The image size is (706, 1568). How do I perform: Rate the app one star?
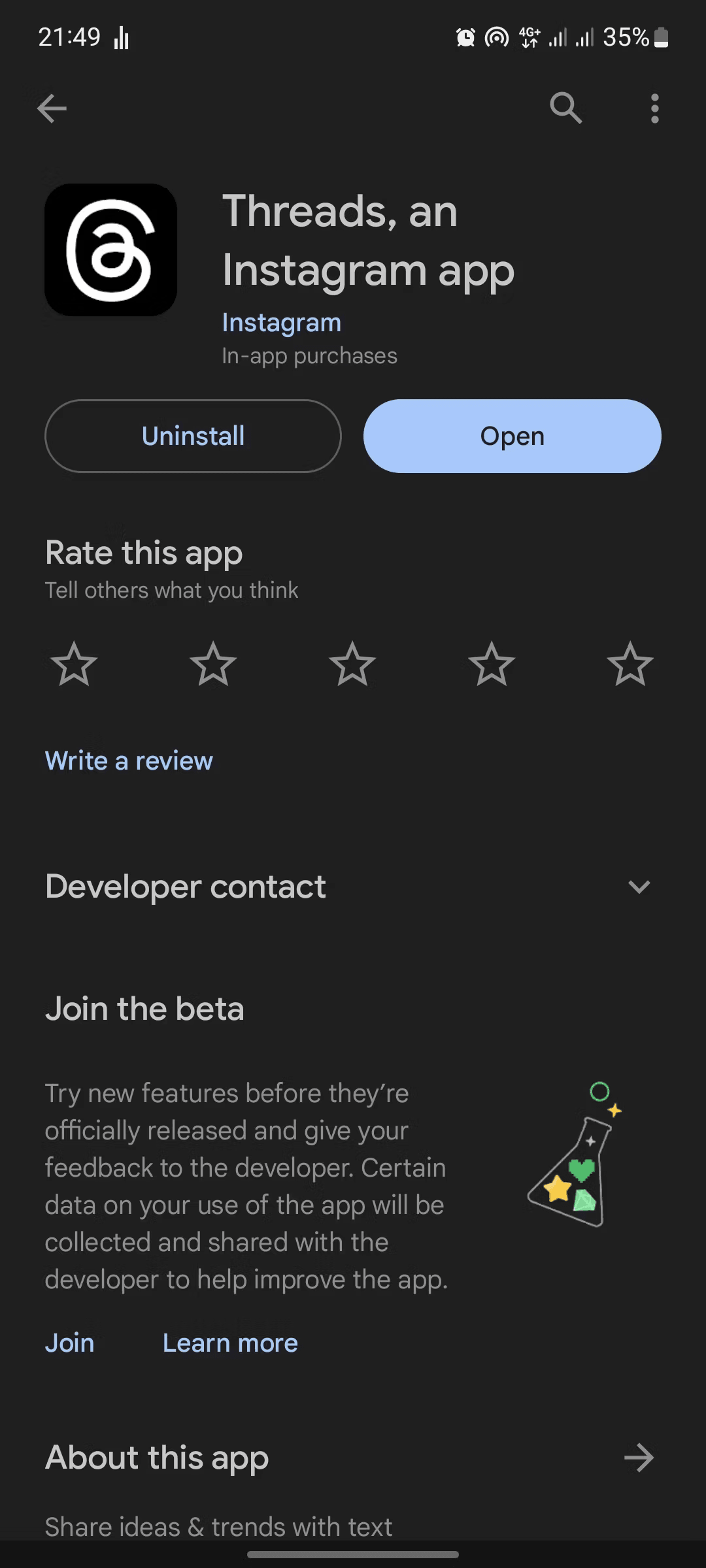(x=74, y=664)
